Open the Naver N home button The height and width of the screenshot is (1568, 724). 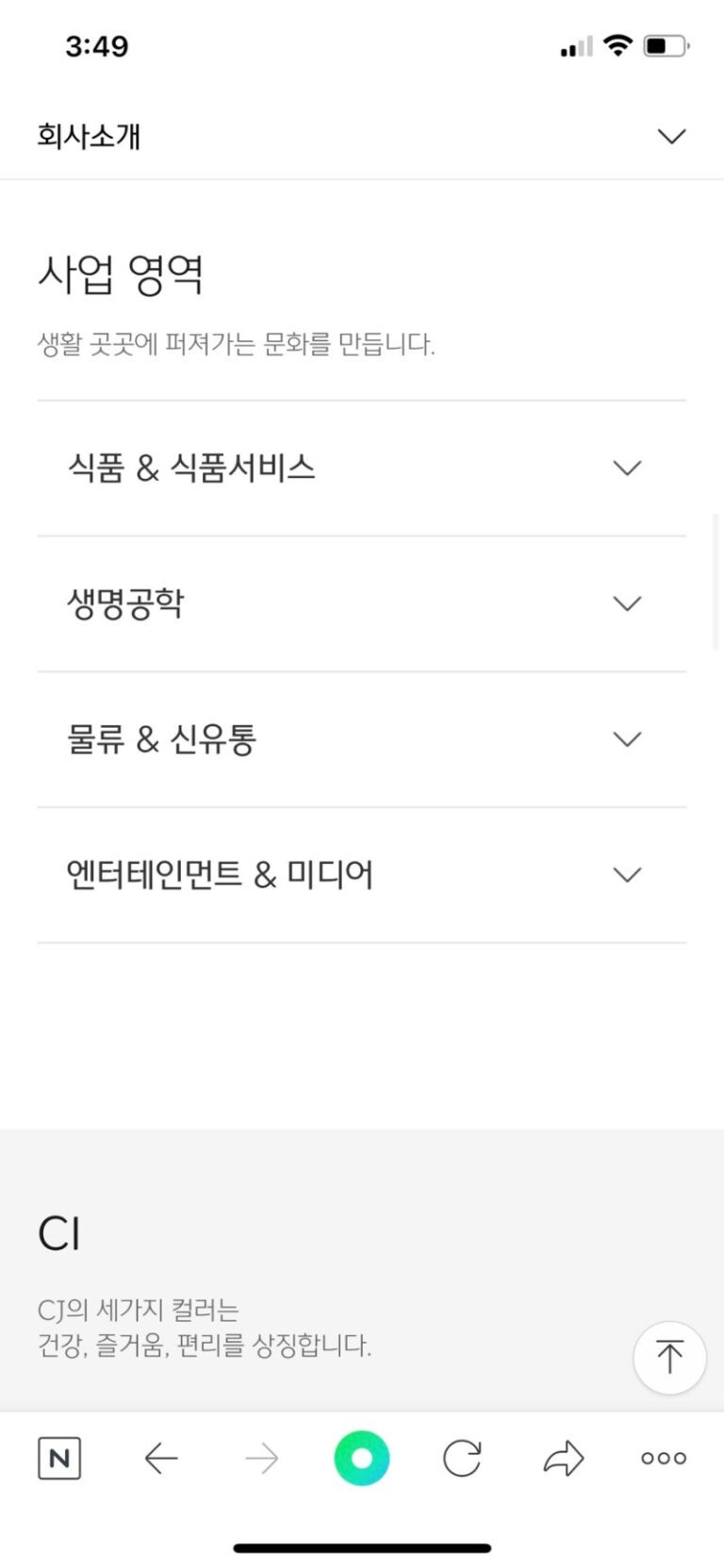(59, 1459)
